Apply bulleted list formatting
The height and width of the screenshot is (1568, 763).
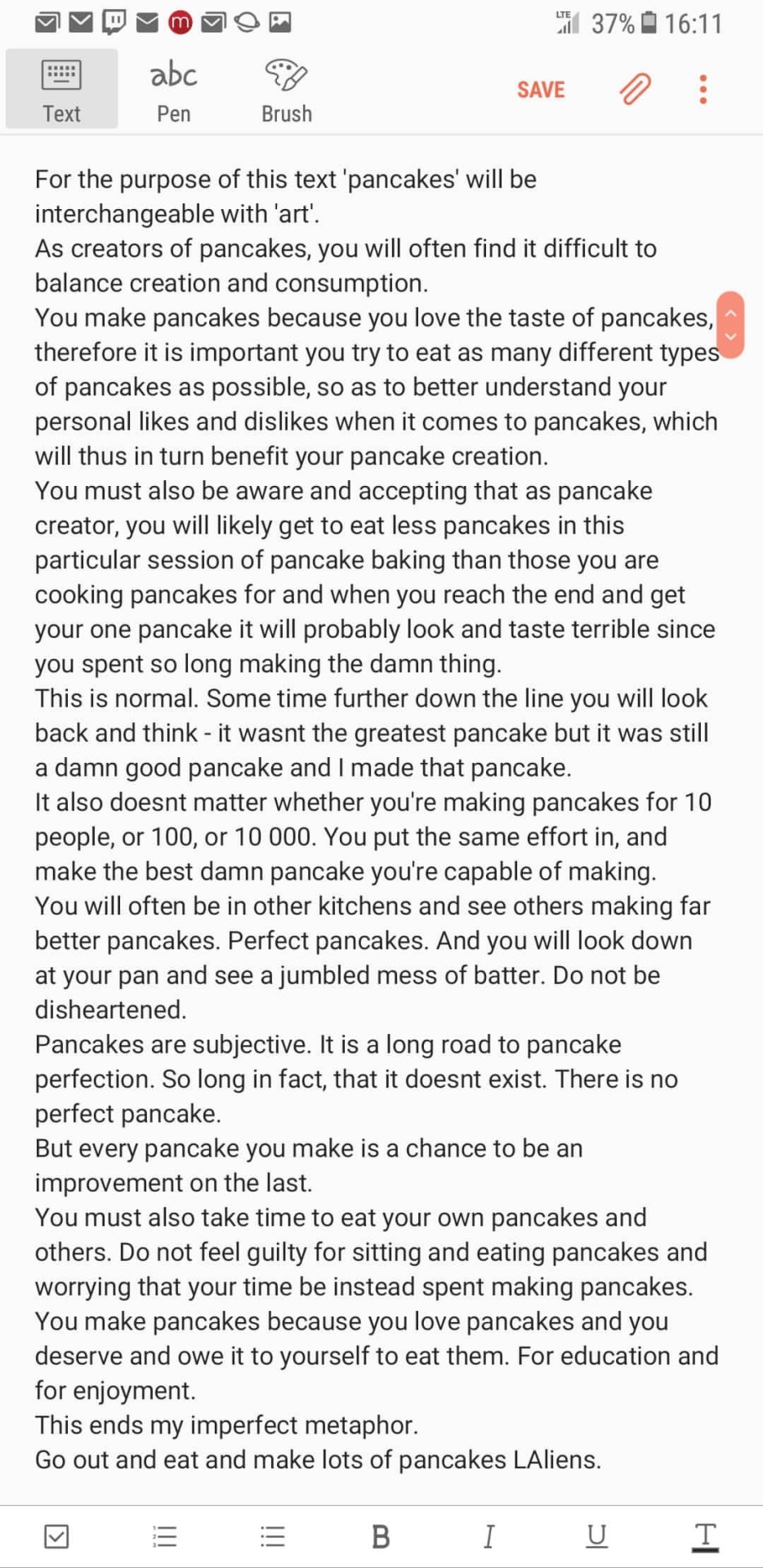click(273, 1536)
